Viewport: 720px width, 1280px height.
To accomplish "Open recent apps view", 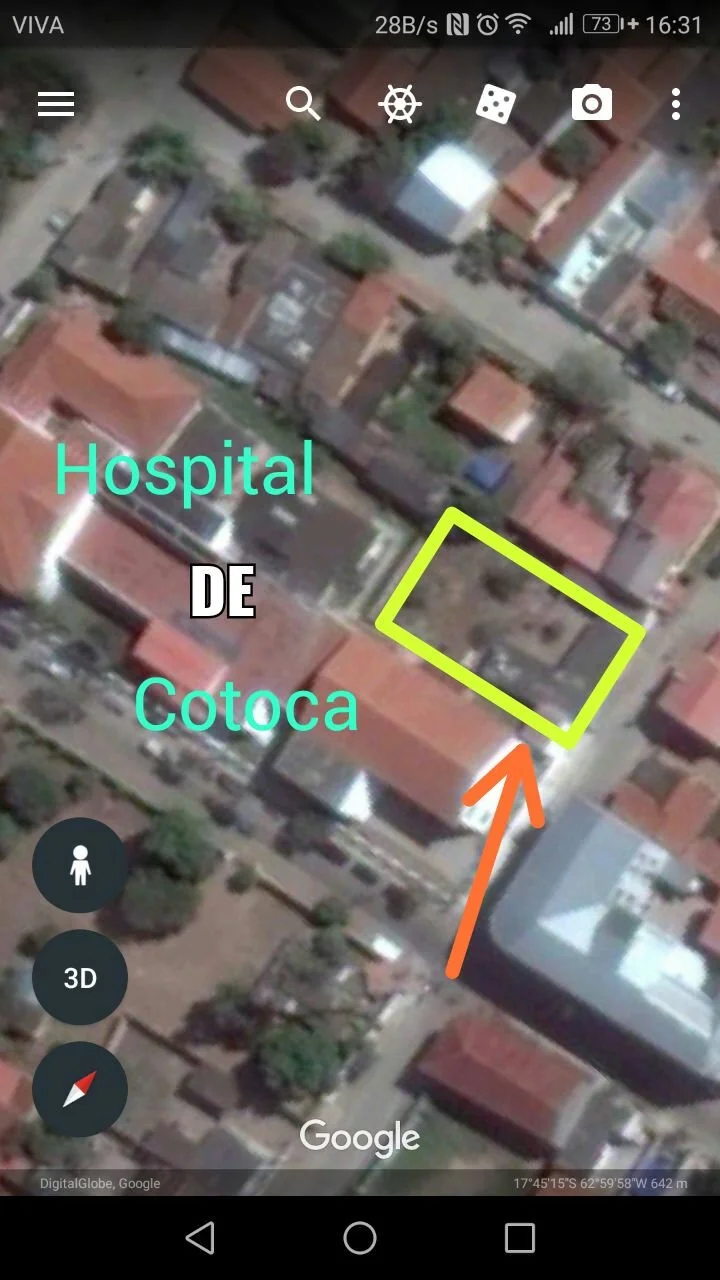I will [519, 1238].
